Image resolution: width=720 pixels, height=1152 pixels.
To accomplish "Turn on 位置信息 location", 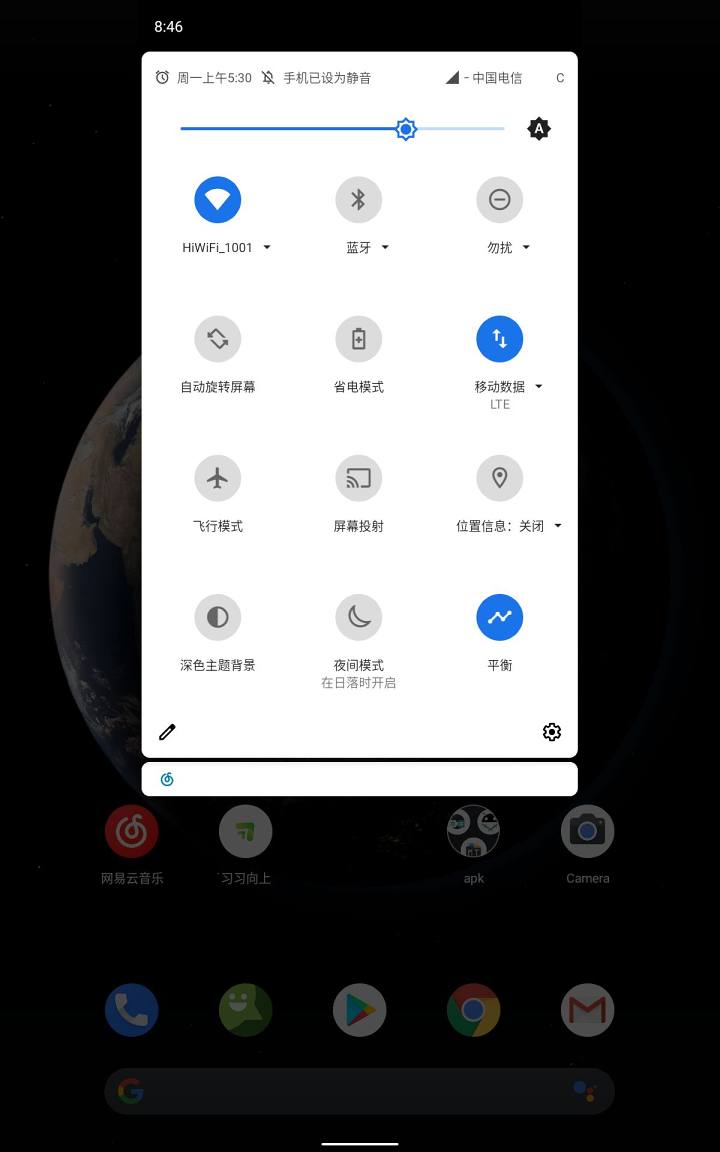I will tap(499, 478).
